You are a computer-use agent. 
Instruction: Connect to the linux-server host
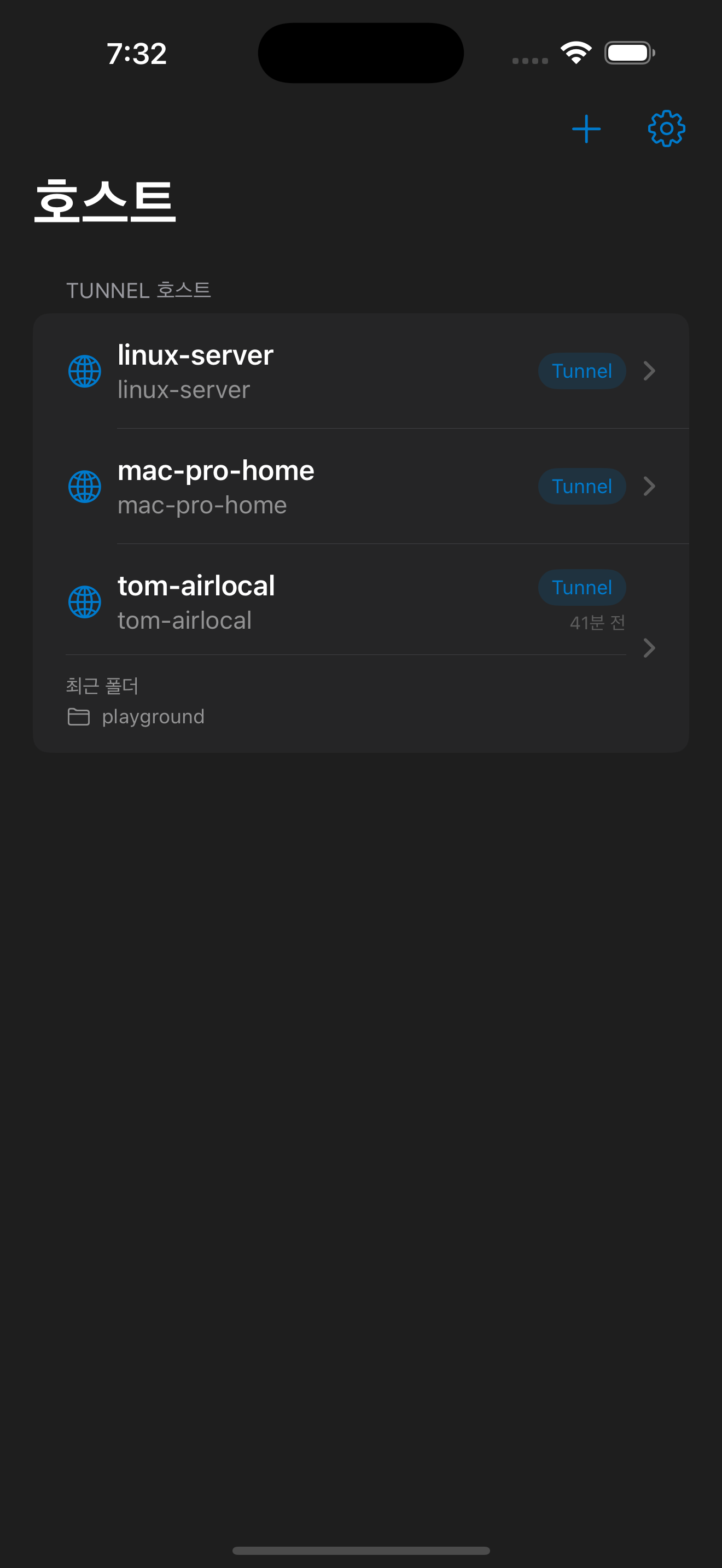click(x=243, y=371)
